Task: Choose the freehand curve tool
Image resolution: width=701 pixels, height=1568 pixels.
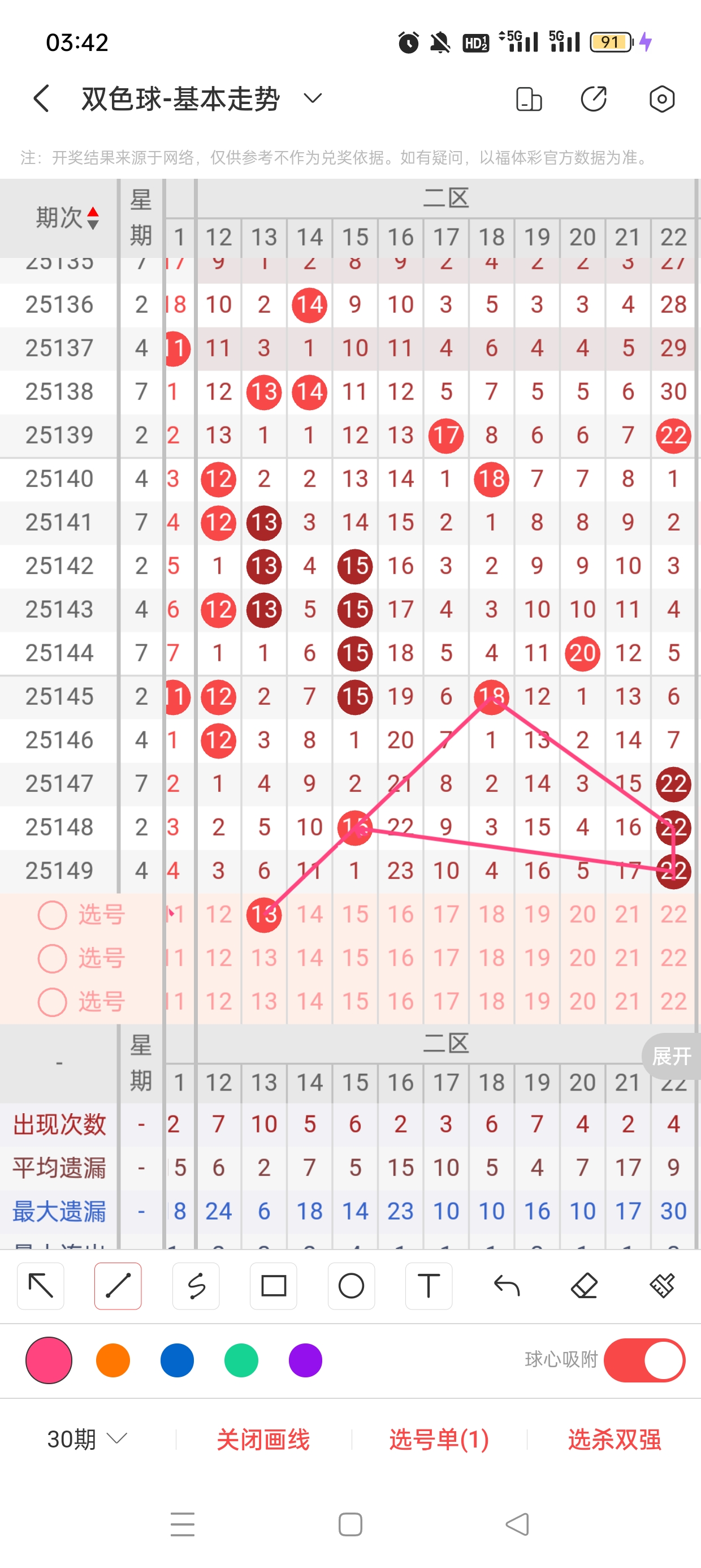Action: (196, 1286)
